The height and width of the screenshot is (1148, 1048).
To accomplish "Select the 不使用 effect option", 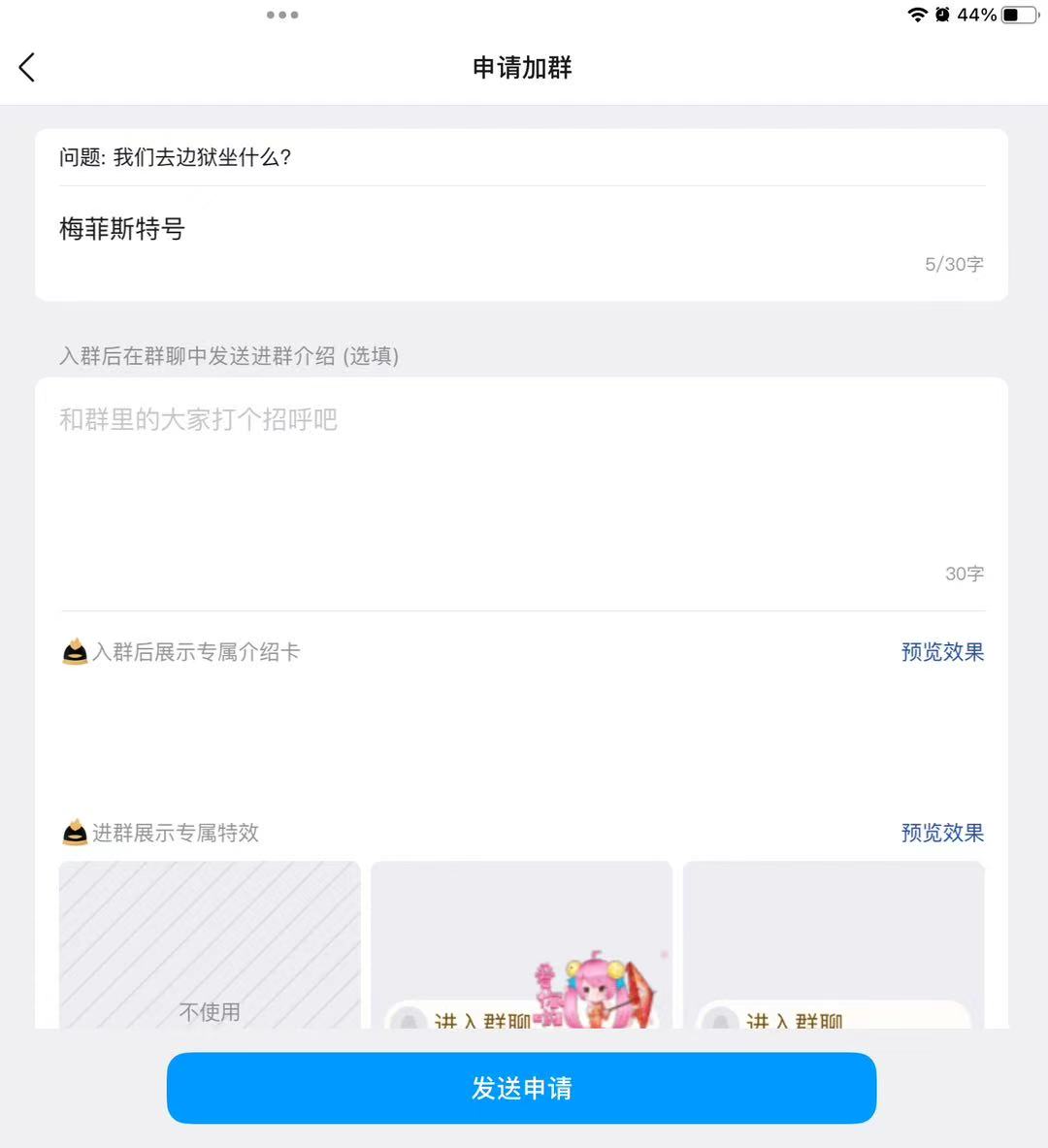I will click(210, 946).
